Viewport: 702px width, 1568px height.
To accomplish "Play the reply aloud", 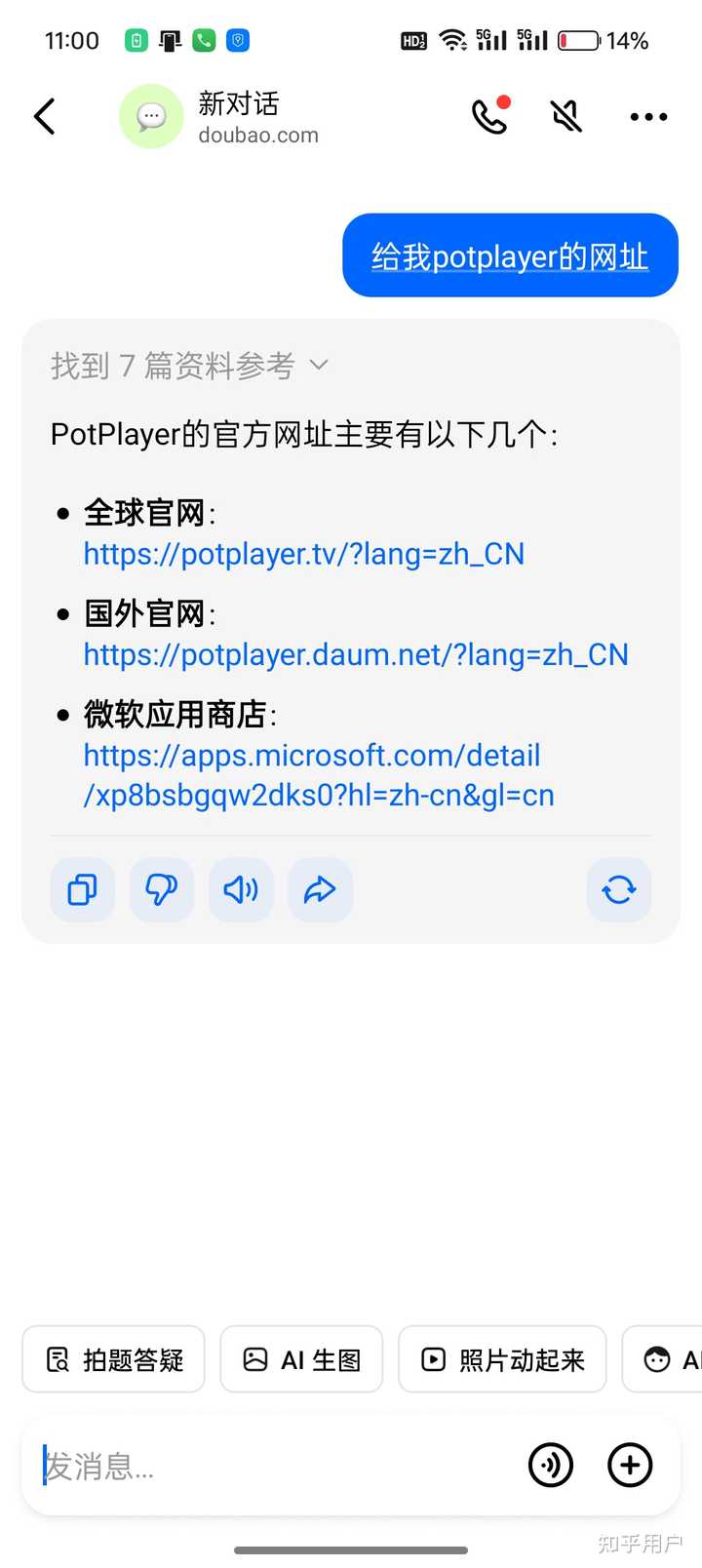I will (241, 889).
